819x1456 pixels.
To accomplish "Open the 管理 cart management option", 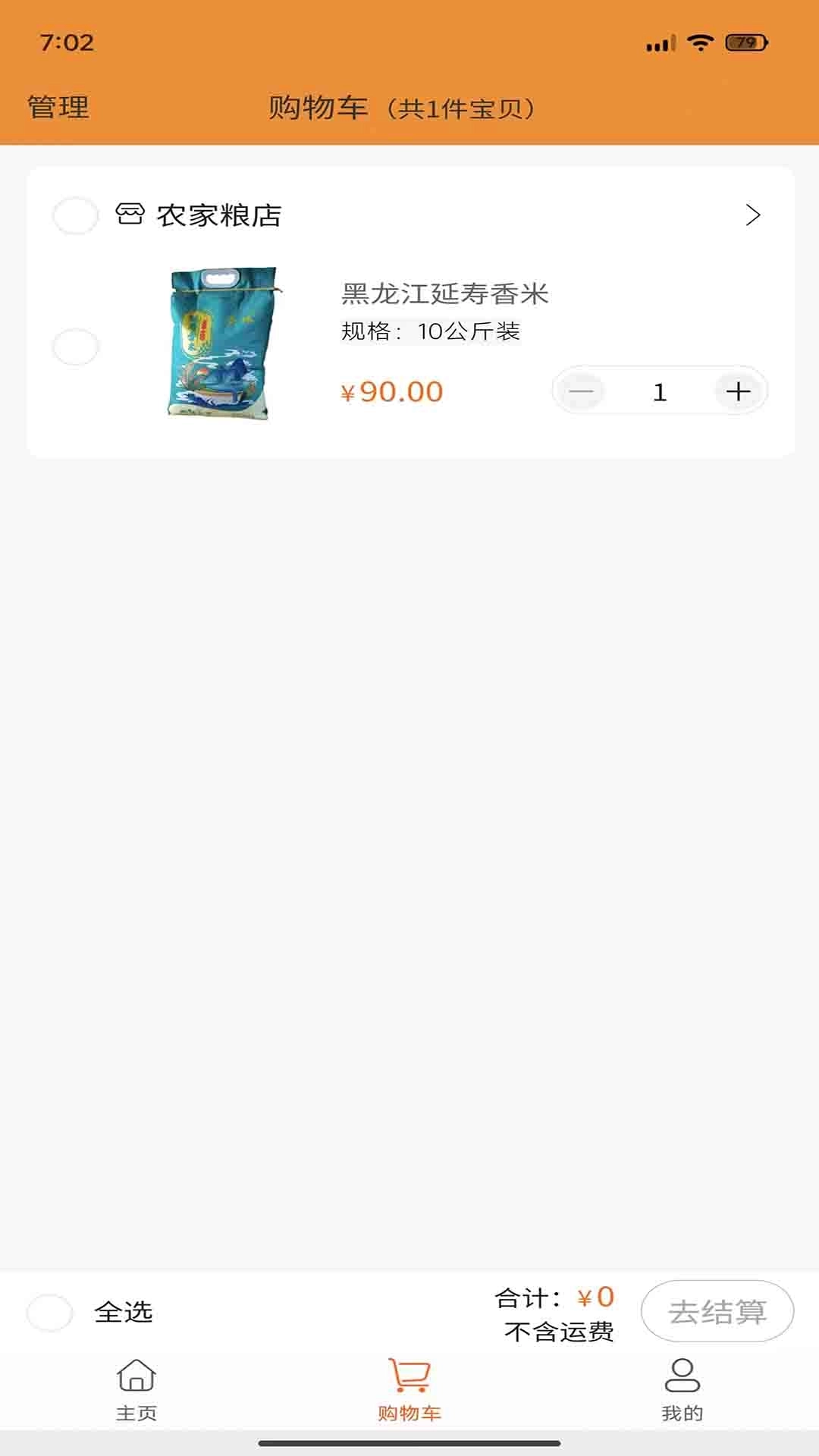I will coord(58,107).
